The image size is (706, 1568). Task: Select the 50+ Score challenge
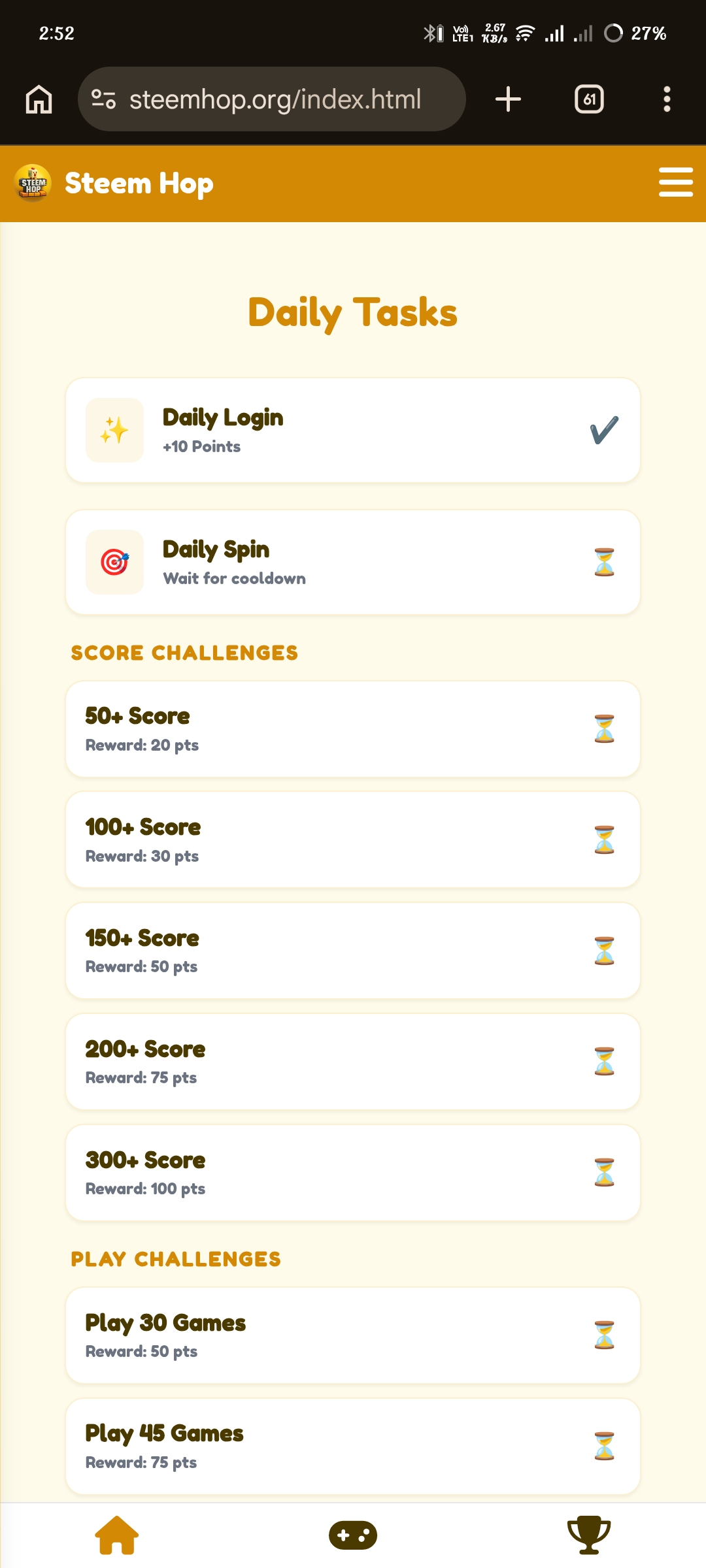[x=353, y=729]
